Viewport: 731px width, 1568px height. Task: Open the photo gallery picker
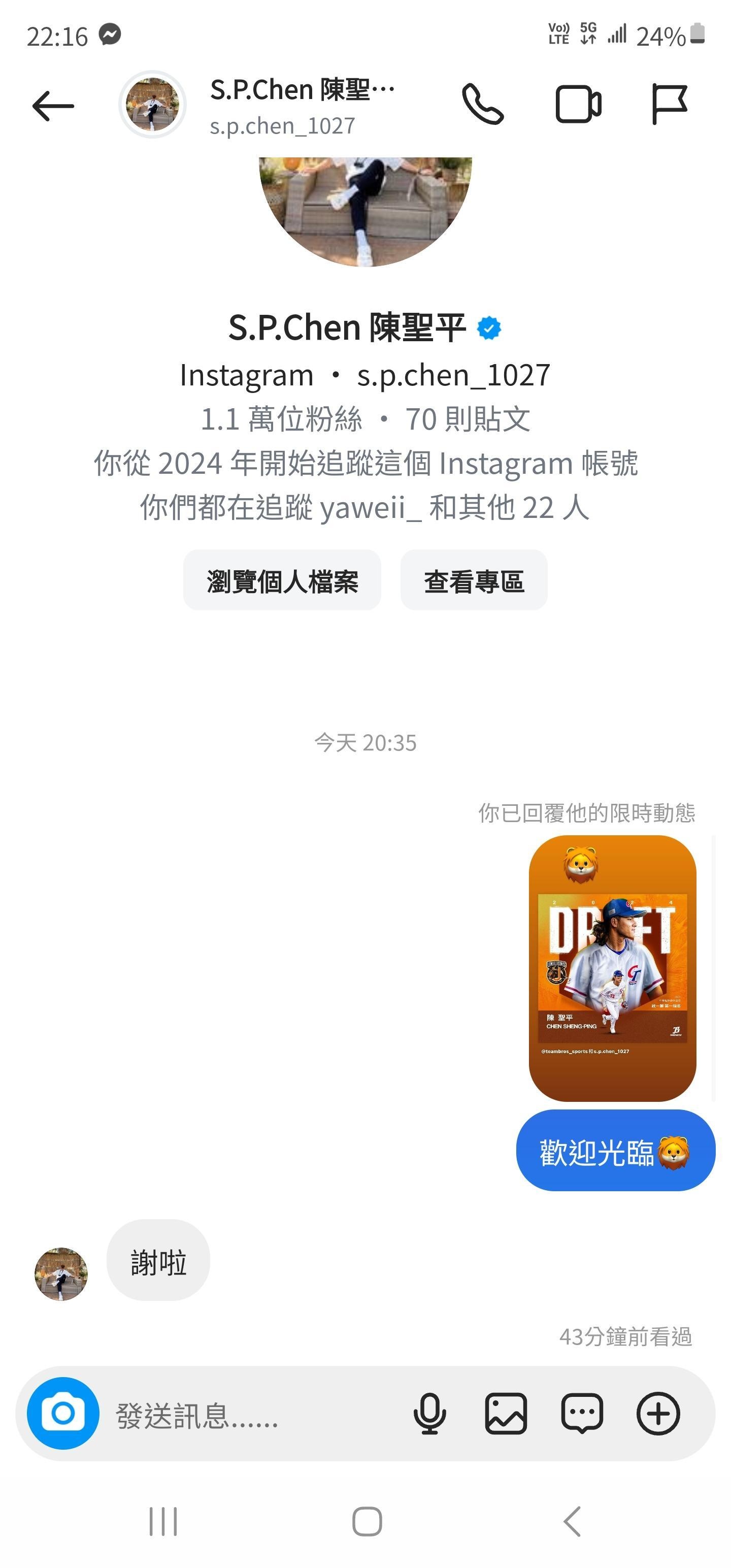(x=506, y=1414)
